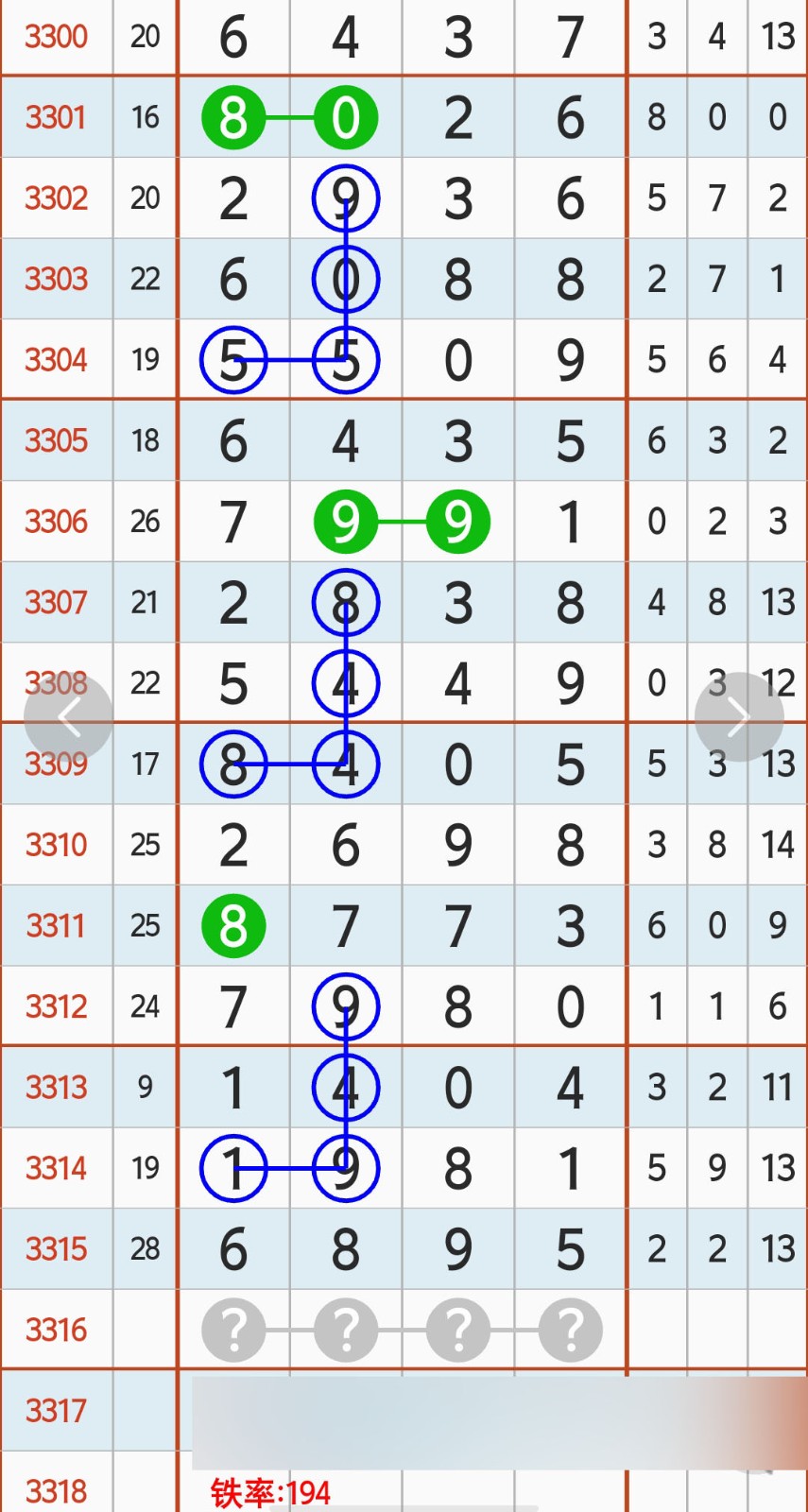Expand row 3310 details
Viewport: 808px width, 1512px height.
pos(57,844)
